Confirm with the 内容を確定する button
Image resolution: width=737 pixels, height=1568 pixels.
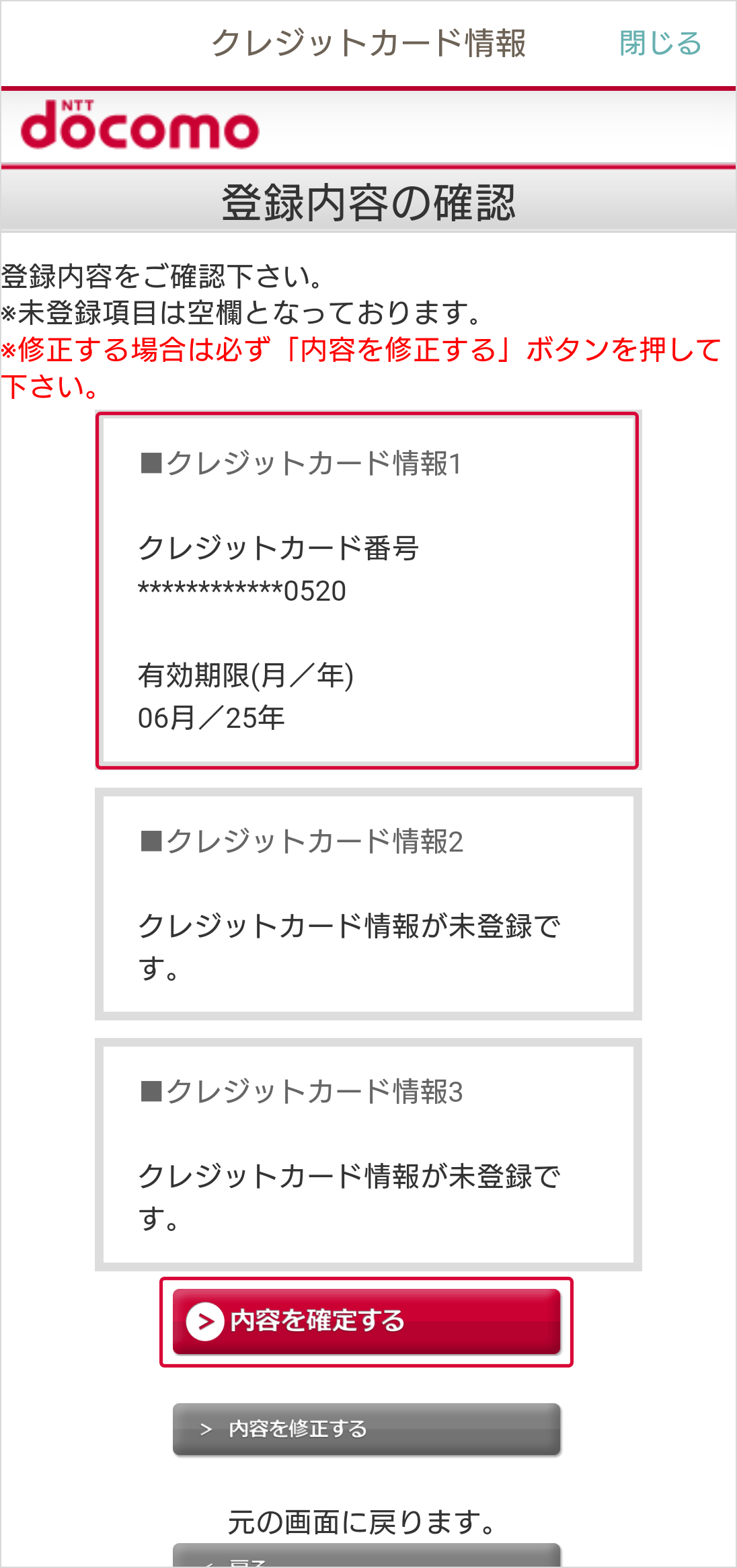366,1321
